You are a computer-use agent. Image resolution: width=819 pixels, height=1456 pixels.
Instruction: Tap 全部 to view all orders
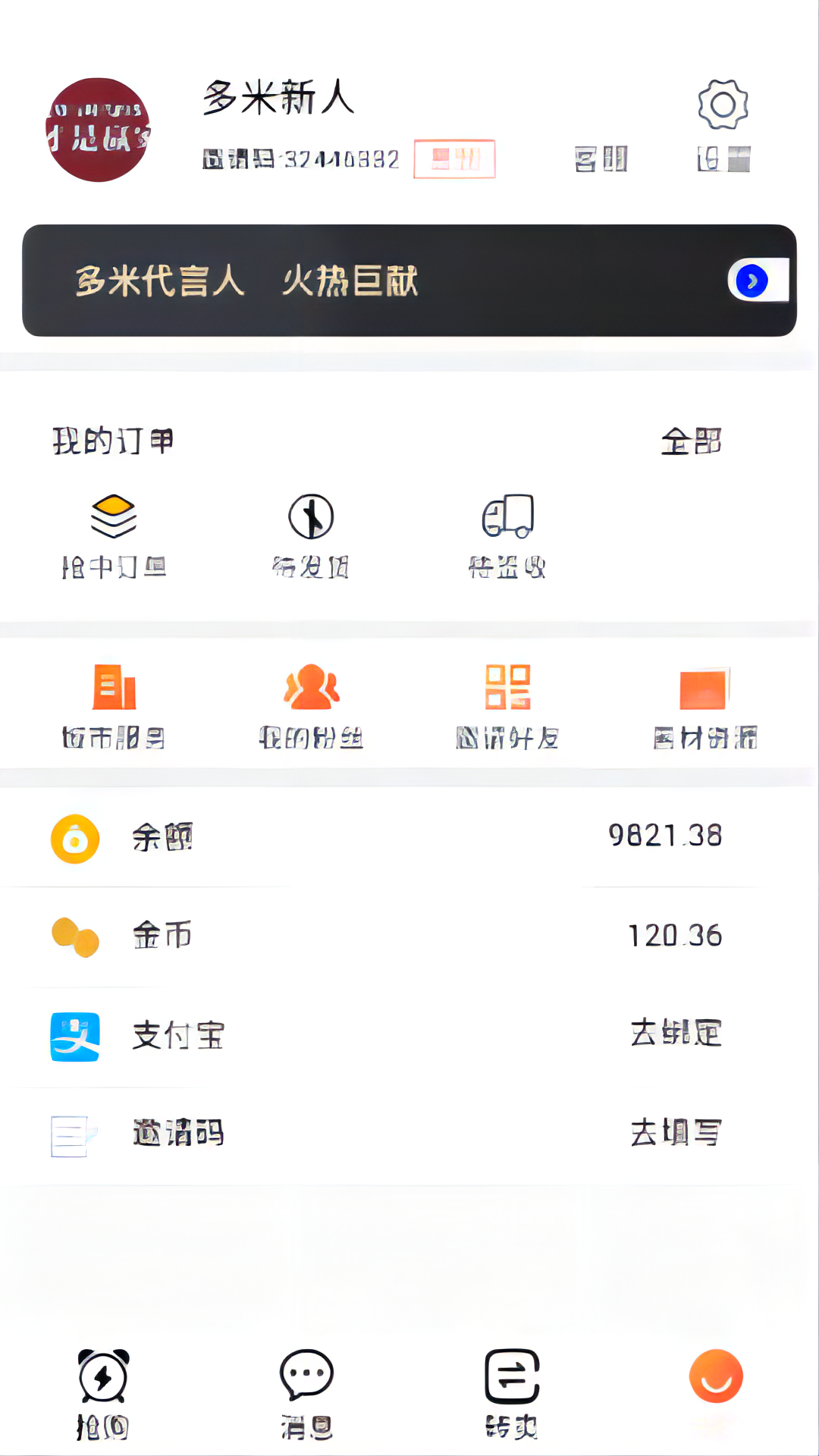692,441
